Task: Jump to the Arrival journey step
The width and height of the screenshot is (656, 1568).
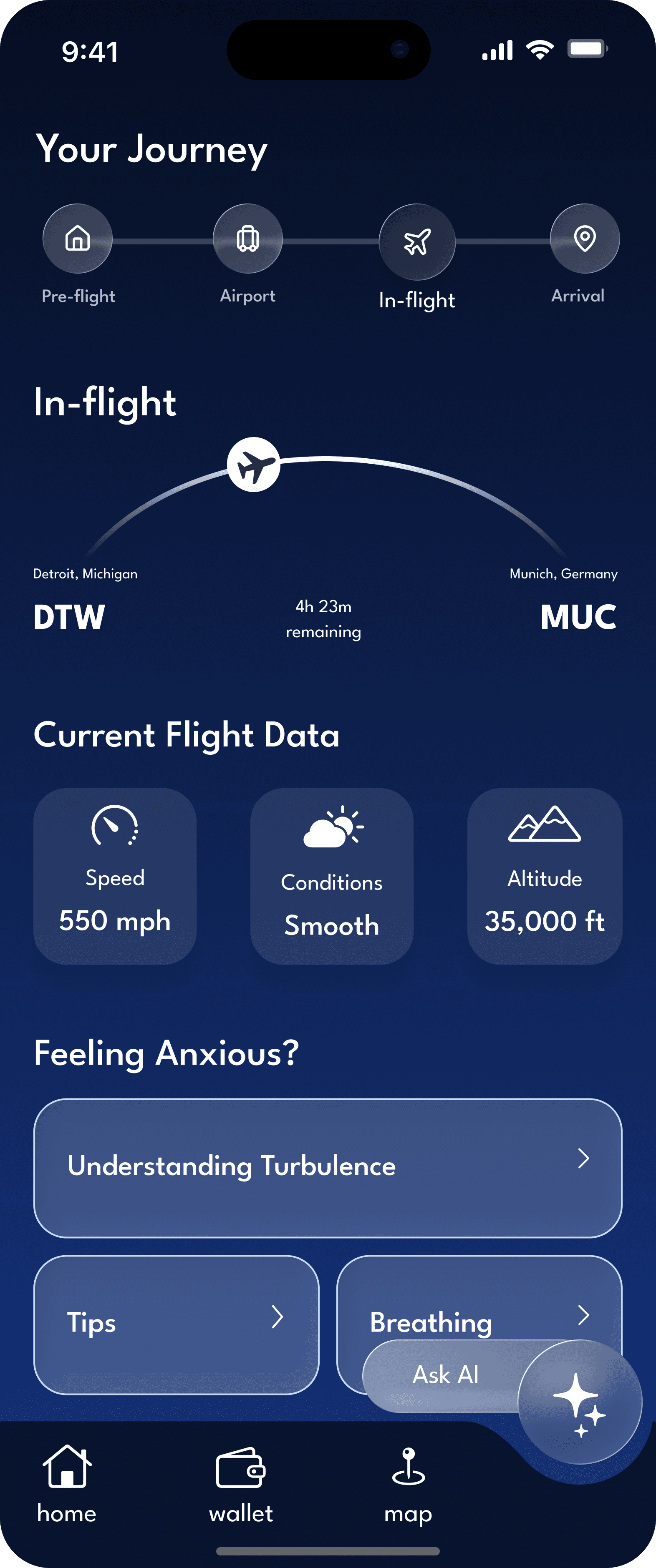Action: tap(585, 239)
